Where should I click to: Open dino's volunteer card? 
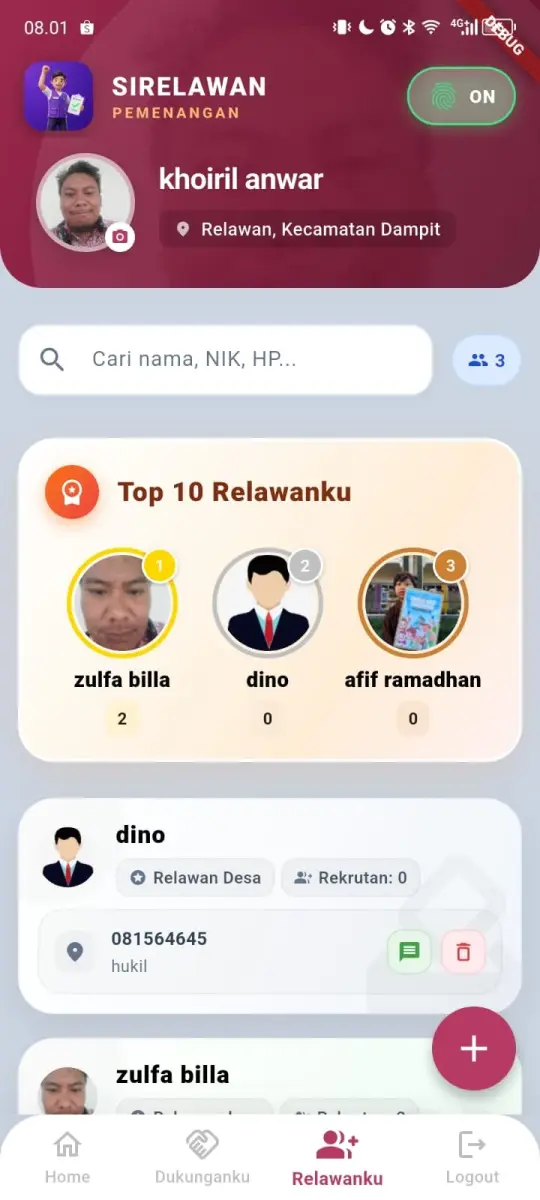pyautogui.click(x=270, y=906)
